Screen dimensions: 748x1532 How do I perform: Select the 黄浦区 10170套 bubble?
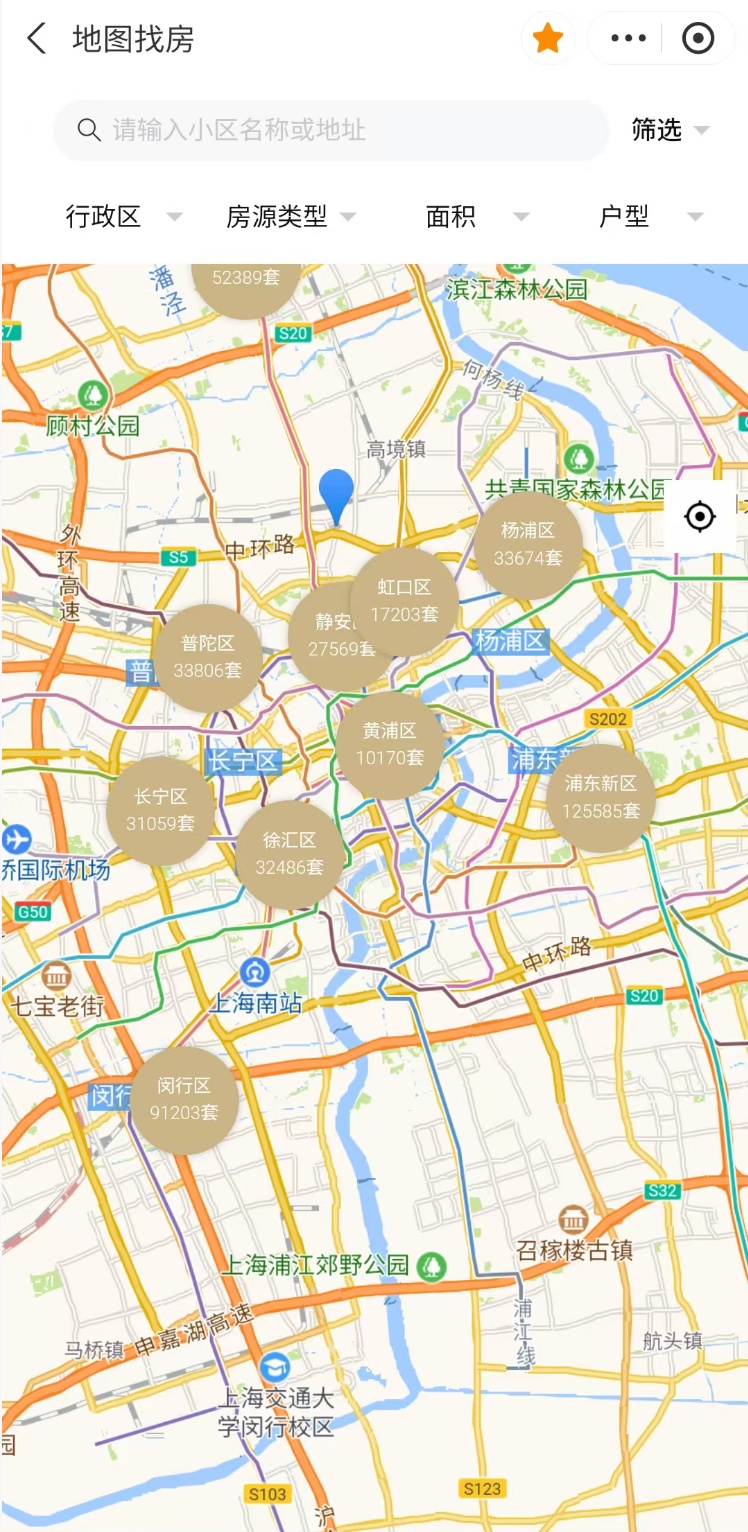pyautogui.click(x=389, y=746)
